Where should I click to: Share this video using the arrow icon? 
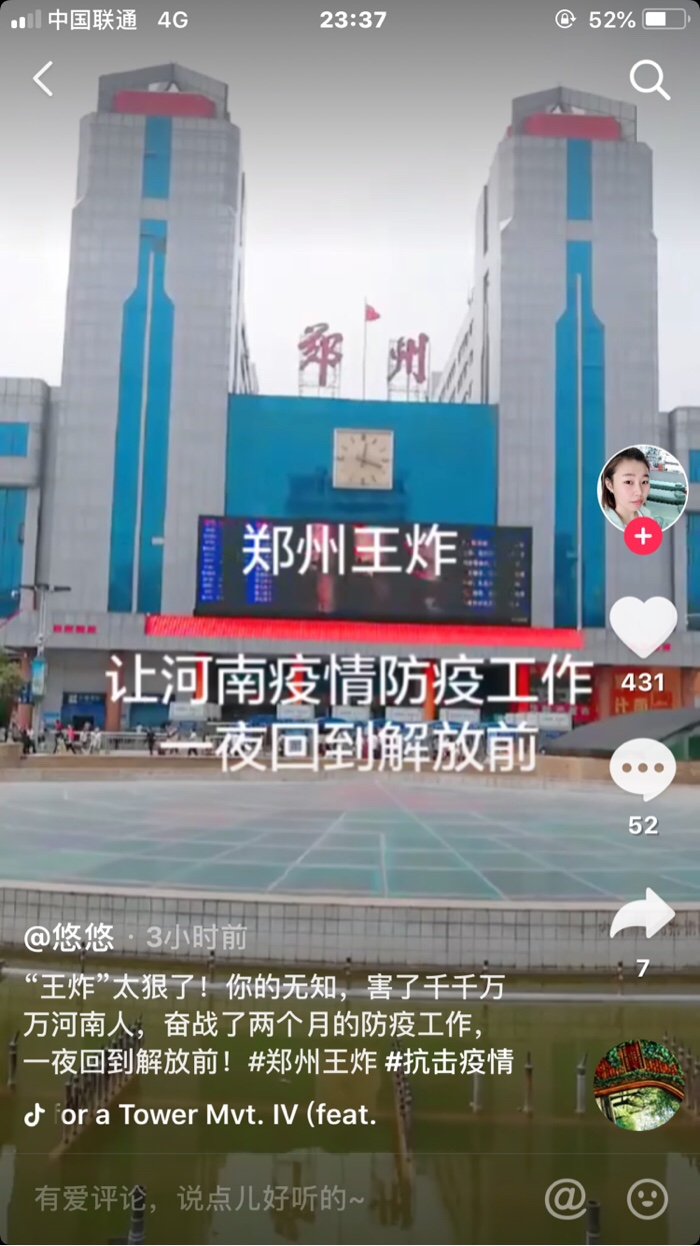coord(642,914)
